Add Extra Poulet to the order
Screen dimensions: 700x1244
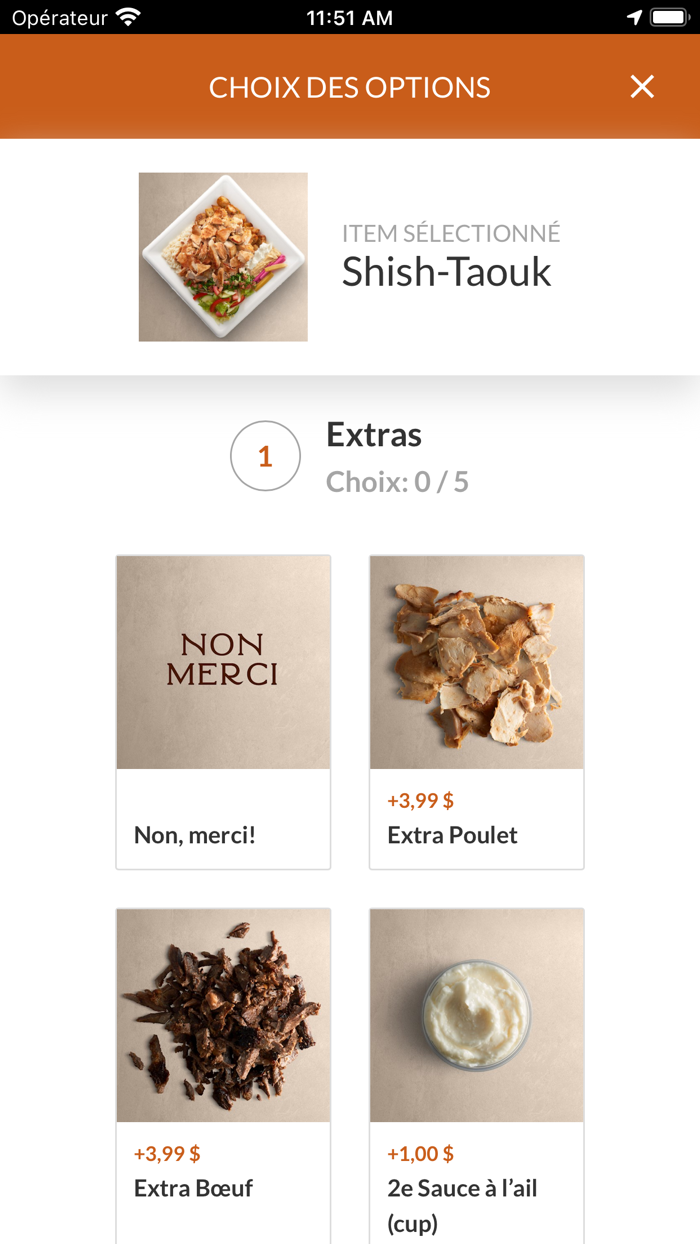coord(476,711)
